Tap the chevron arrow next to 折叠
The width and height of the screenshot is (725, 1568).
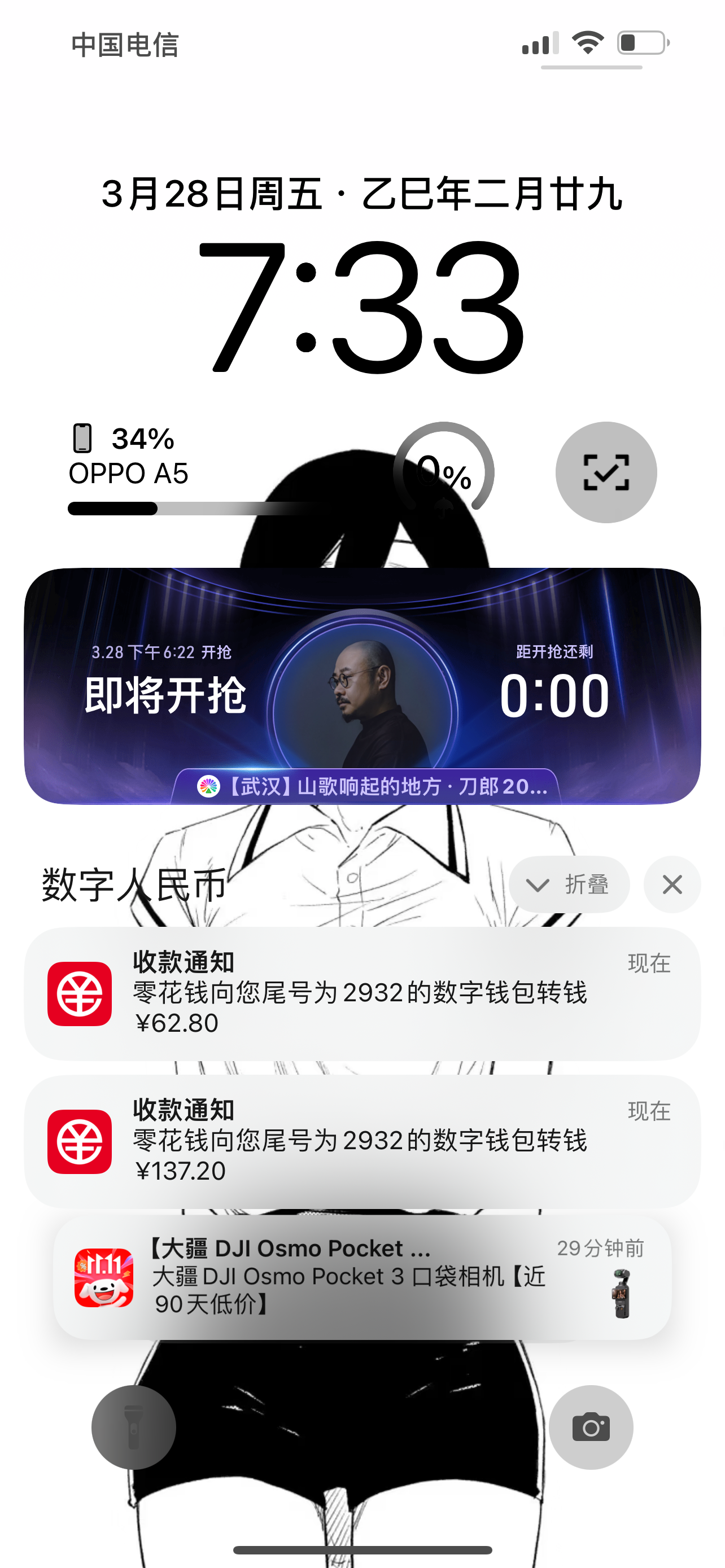click(539, 884)
